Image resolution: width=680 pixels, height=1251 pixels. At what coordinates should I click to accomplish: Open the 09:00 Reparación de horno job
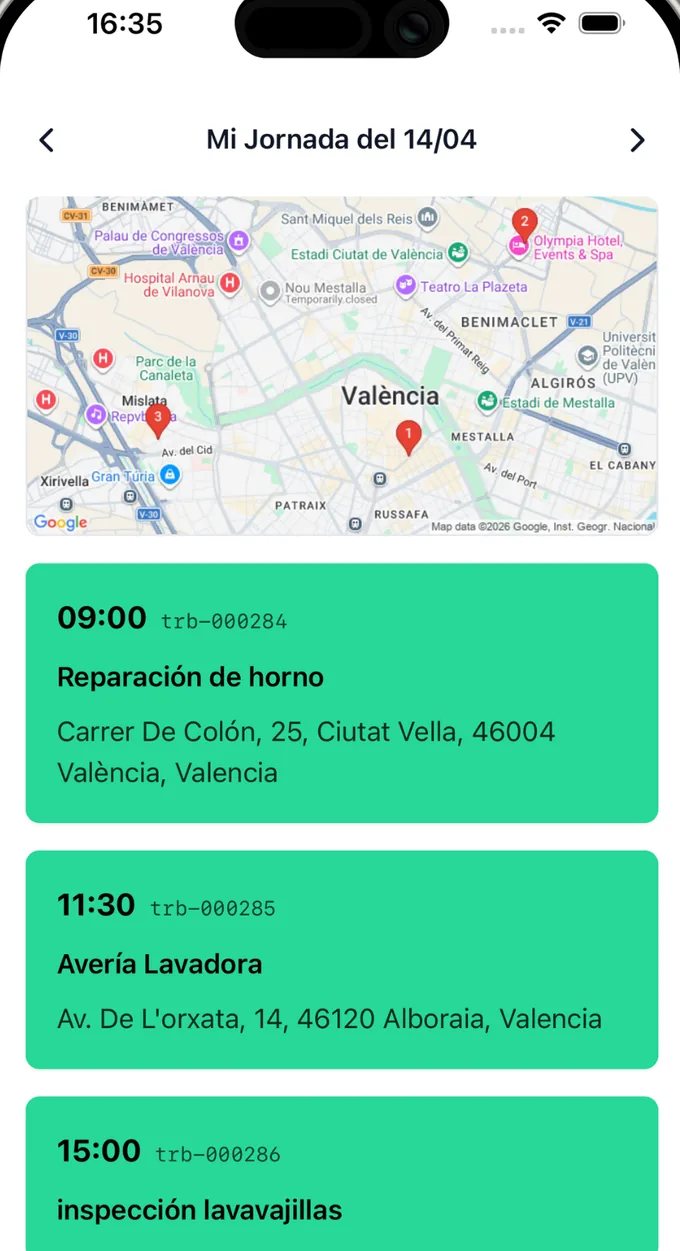[342, 693]
